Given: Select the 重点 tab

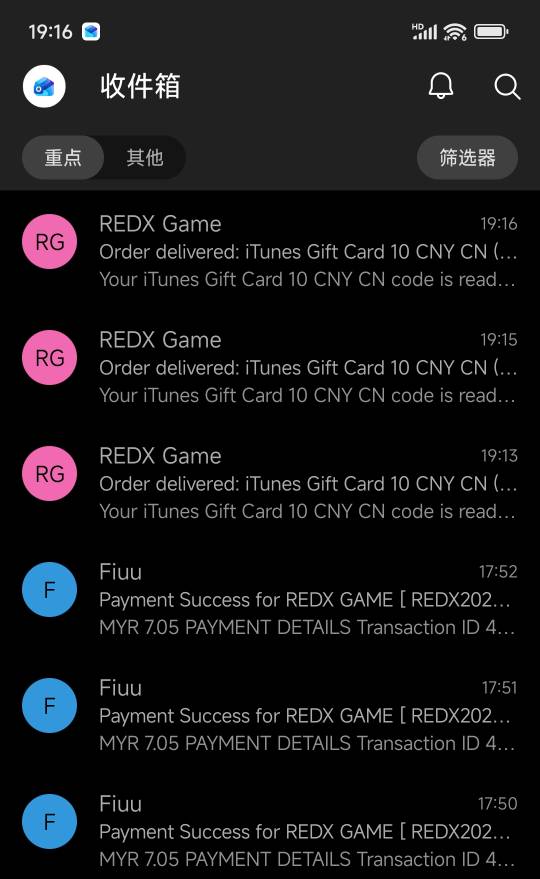Looking at the screenshot, I should pos(63,158).
